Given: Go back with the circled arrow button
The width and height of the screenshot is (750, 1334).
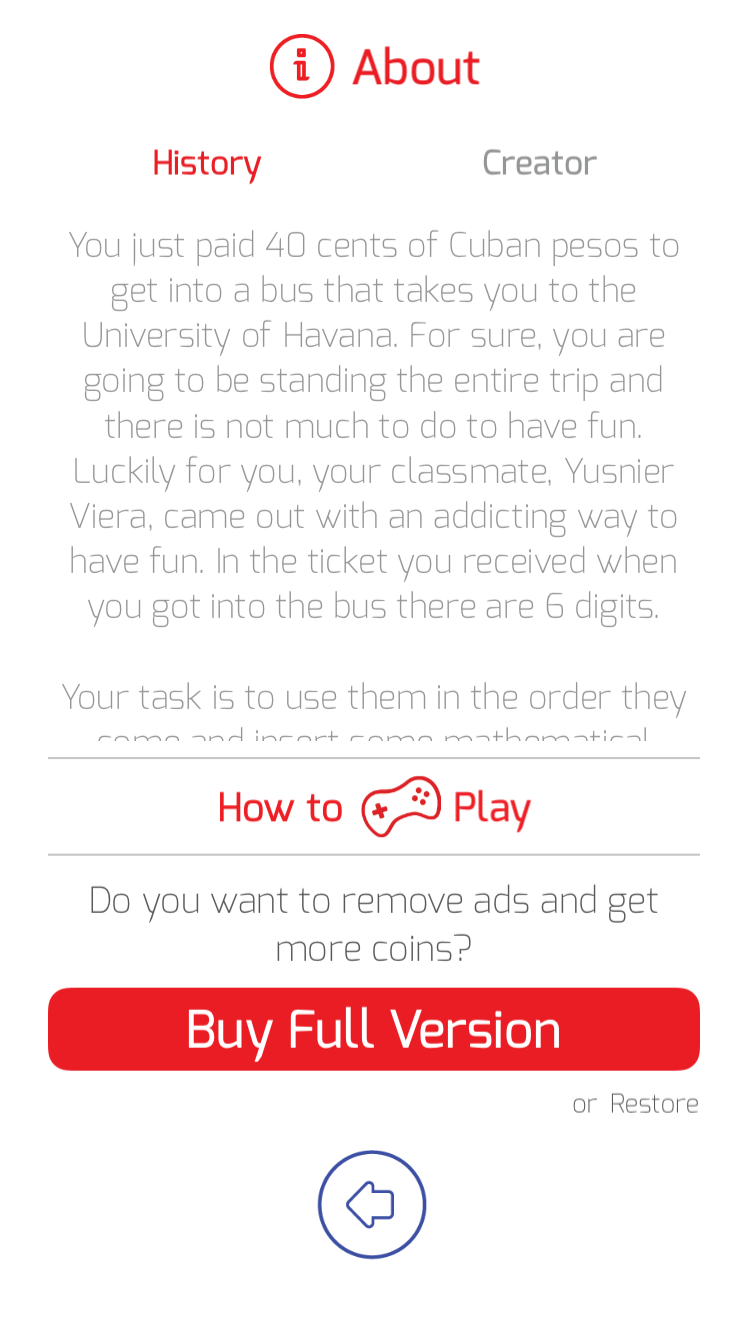Looking at the screenshot, I should point(372,1204).
